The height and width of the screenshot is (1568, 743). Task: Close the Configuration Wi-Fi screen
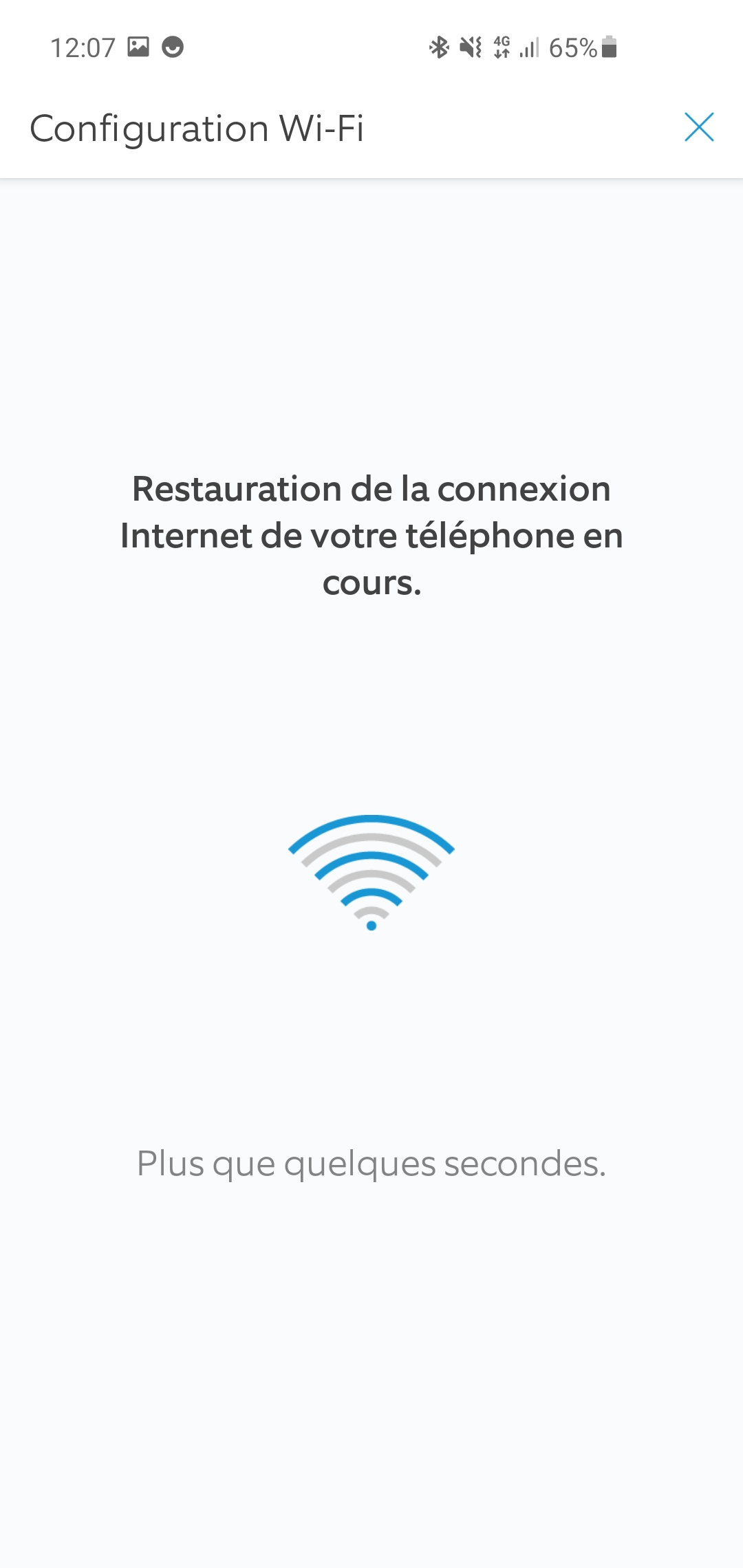point(699,127)
